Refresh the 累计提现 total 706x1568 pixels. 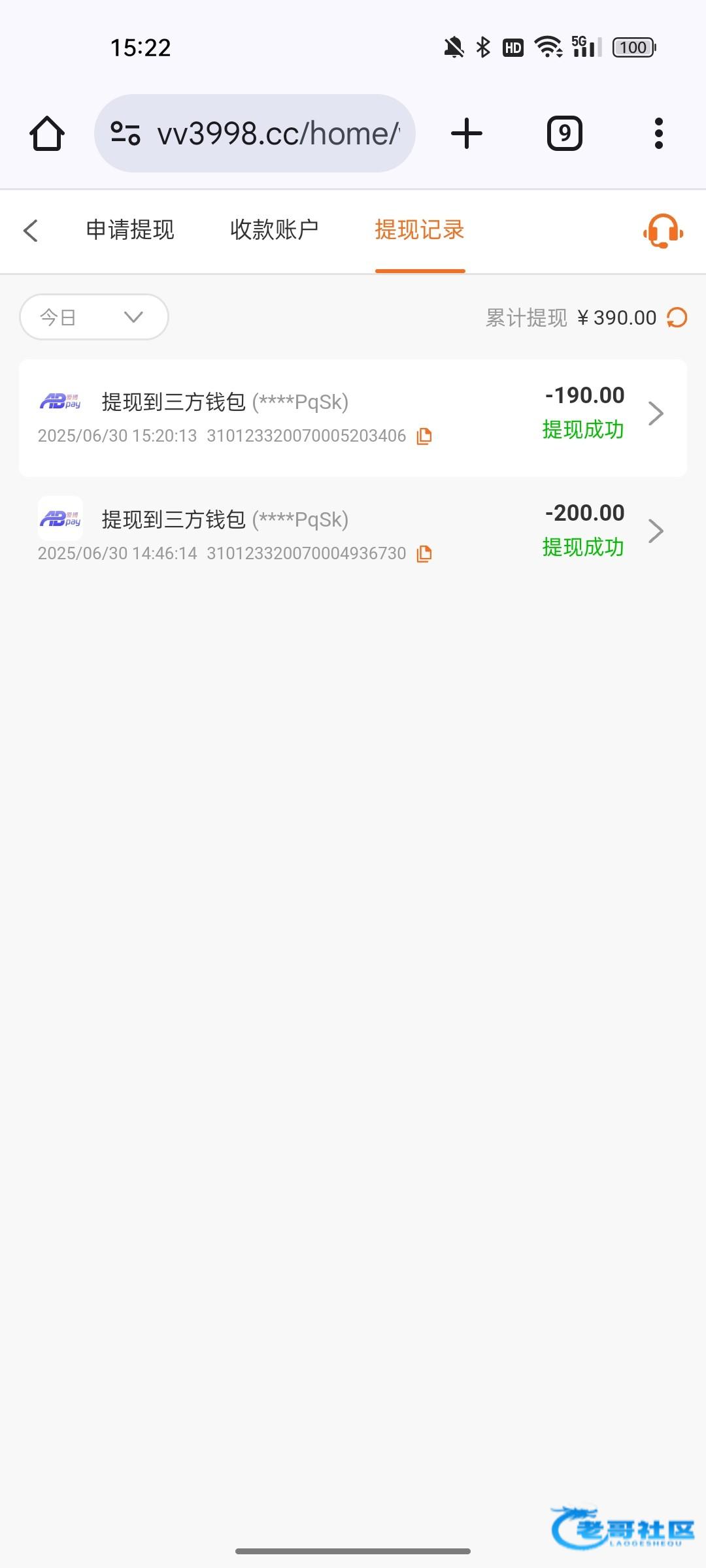pyautogui.click(x=677, y=318)
